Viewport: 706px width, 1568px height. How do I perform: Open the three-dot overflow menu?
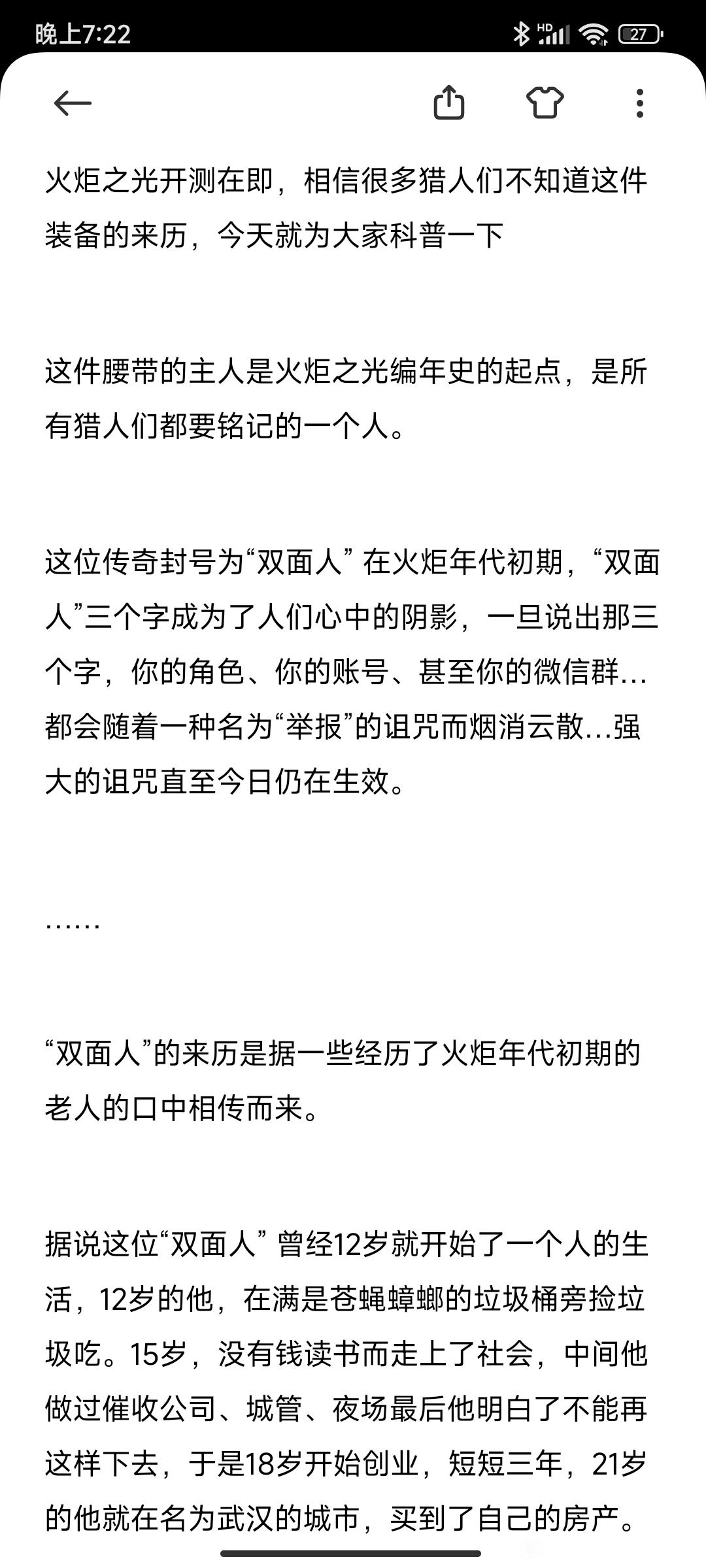coord(639,103)
